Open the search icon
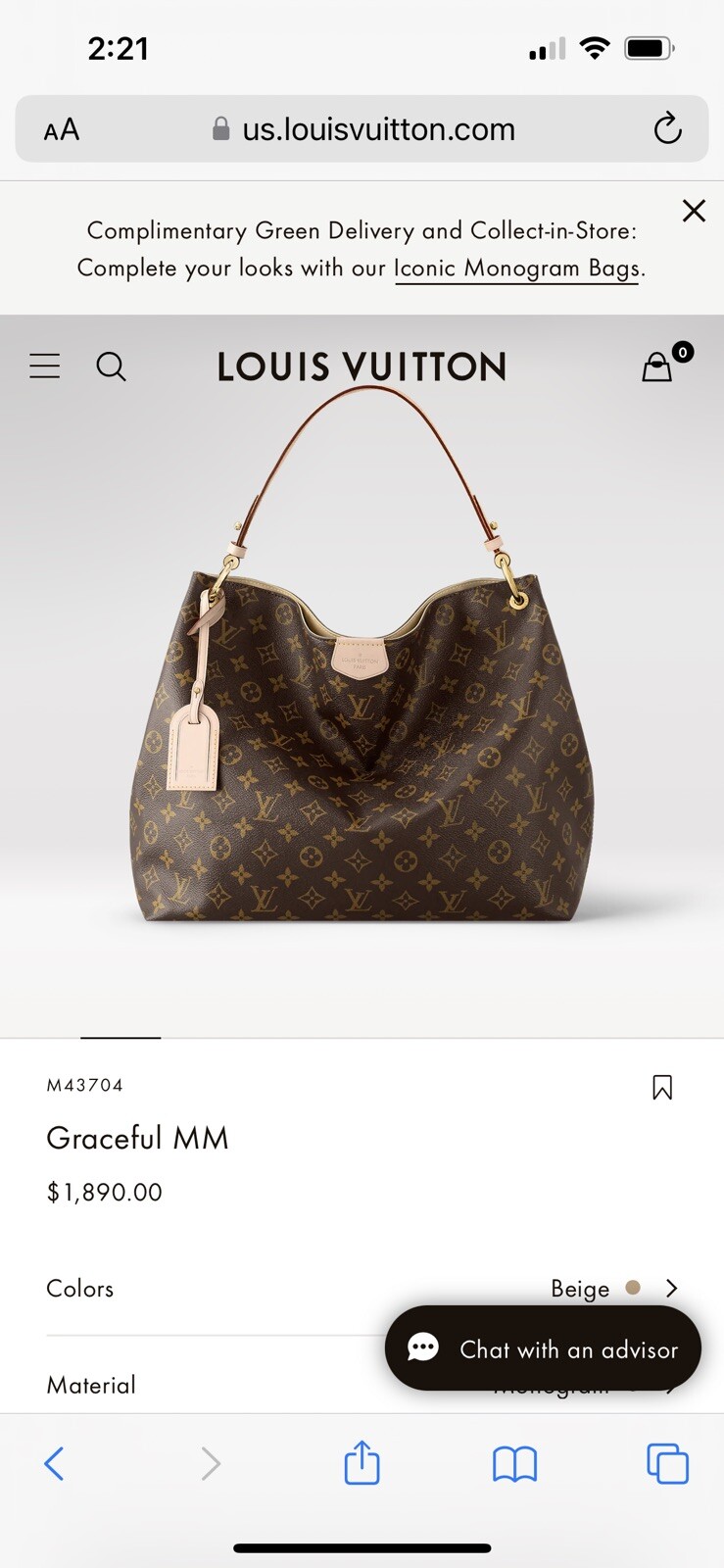 point(111,367)
